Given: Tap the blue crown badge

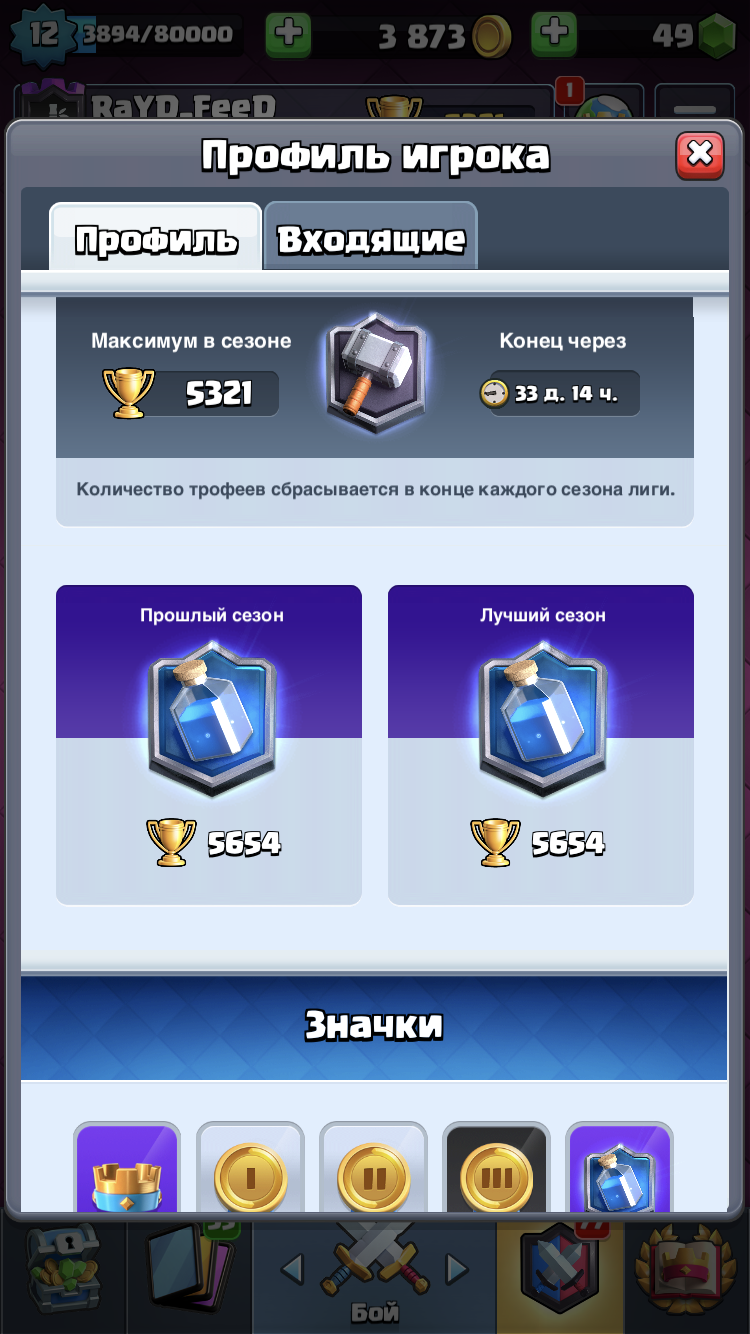Looking at the screenshot, I should click(x=127, y=1170).
